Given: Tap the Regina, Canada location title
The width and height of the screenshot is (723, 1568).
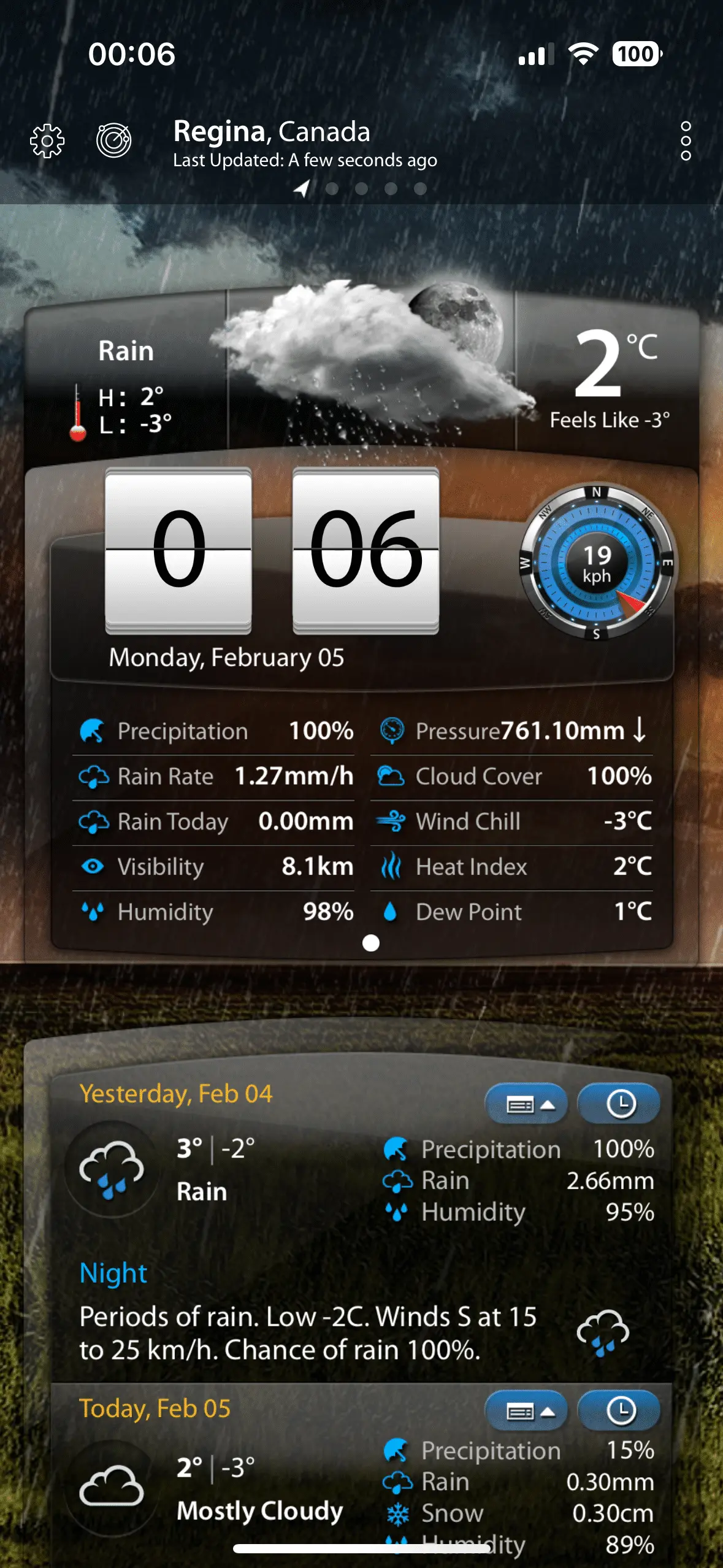Looking at the screenshot, I should 272,131.
